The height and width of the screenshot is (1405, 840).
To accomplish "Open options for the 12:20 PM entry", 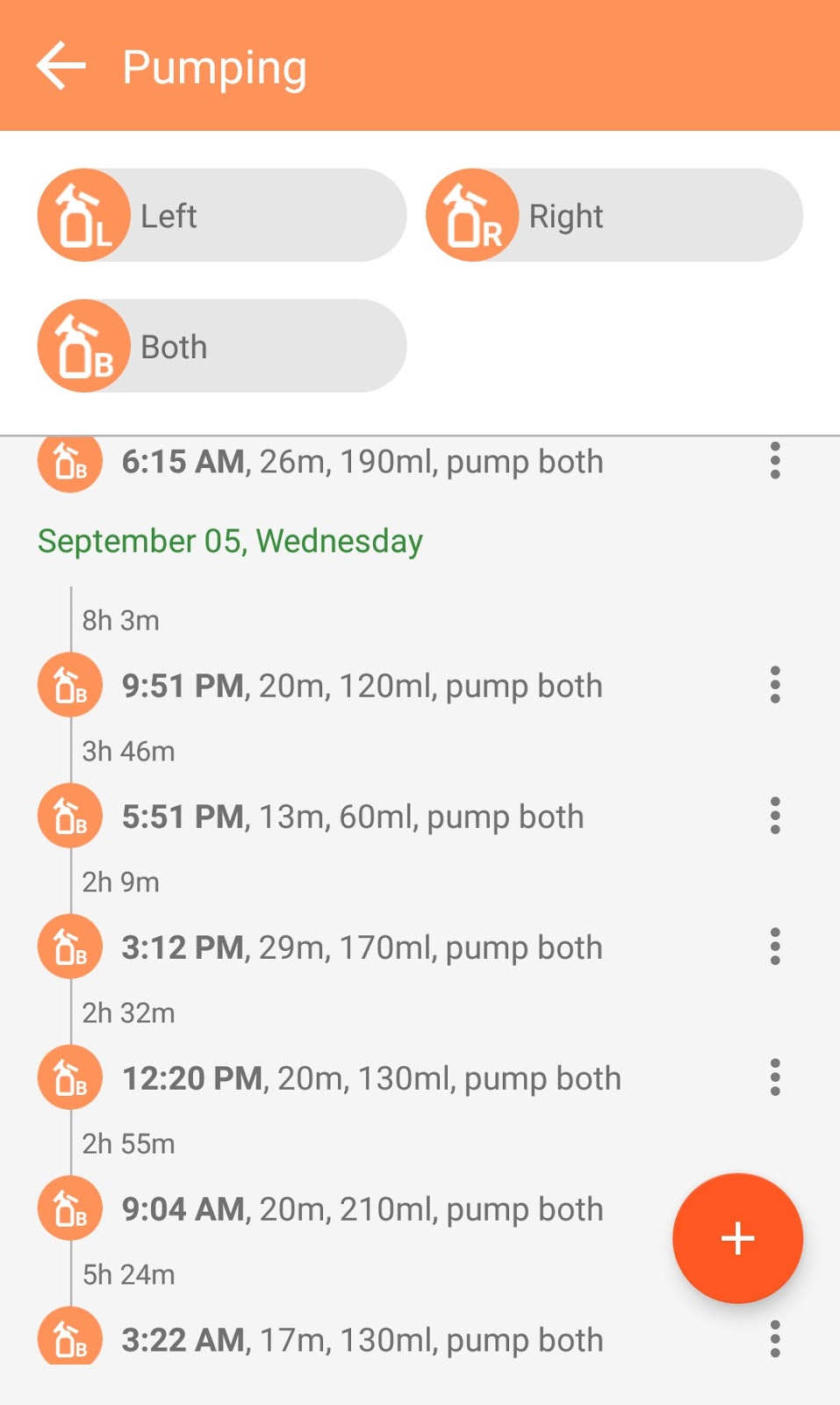I will pos(775,1077).
